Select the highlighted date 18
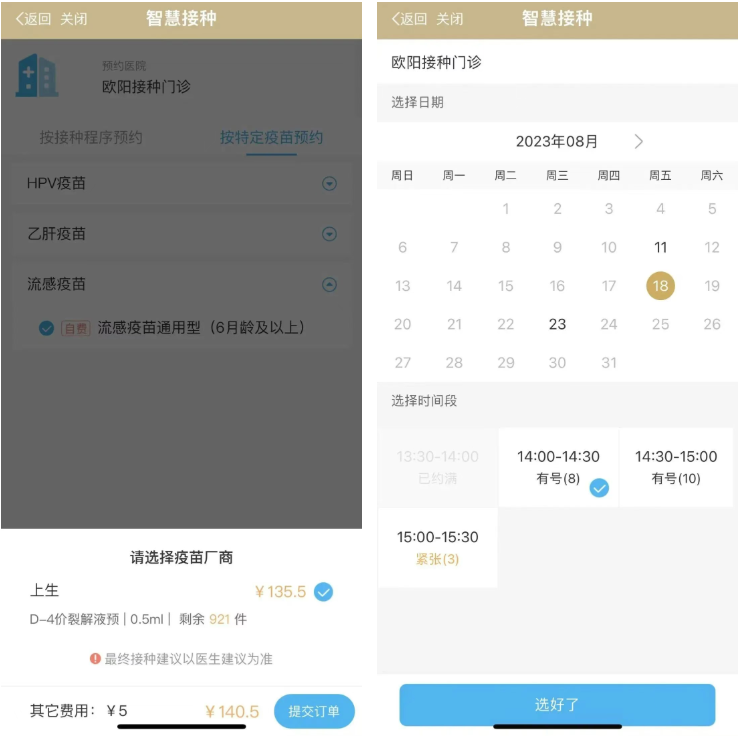 [660, 285]
